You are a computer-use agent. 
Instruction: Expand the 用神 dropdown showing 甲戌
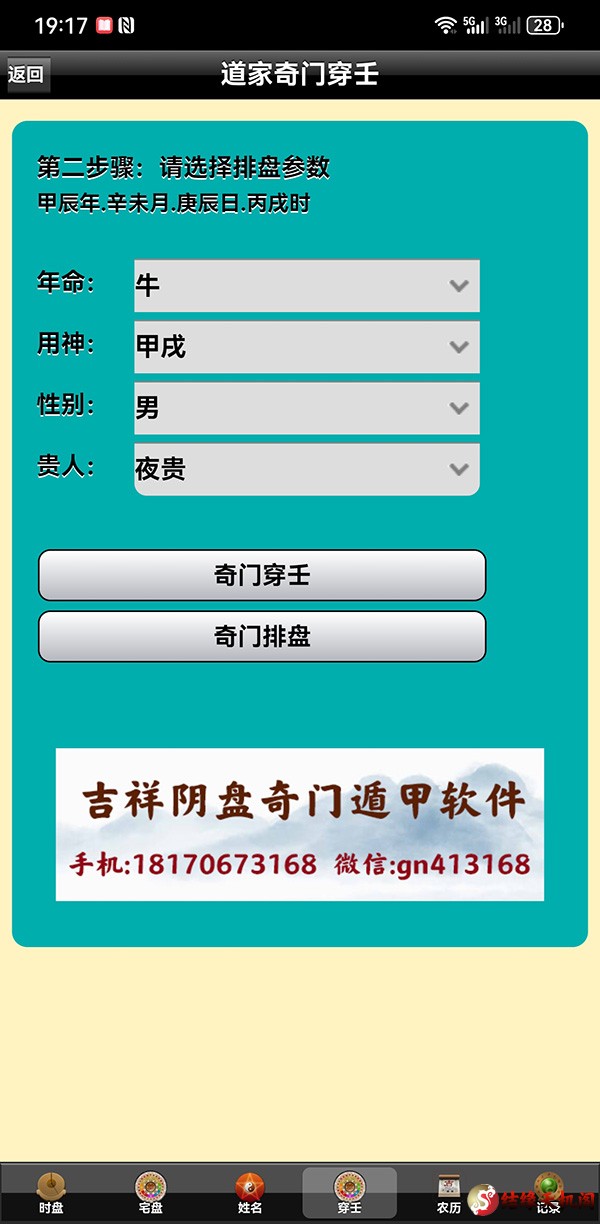(306, 347)
